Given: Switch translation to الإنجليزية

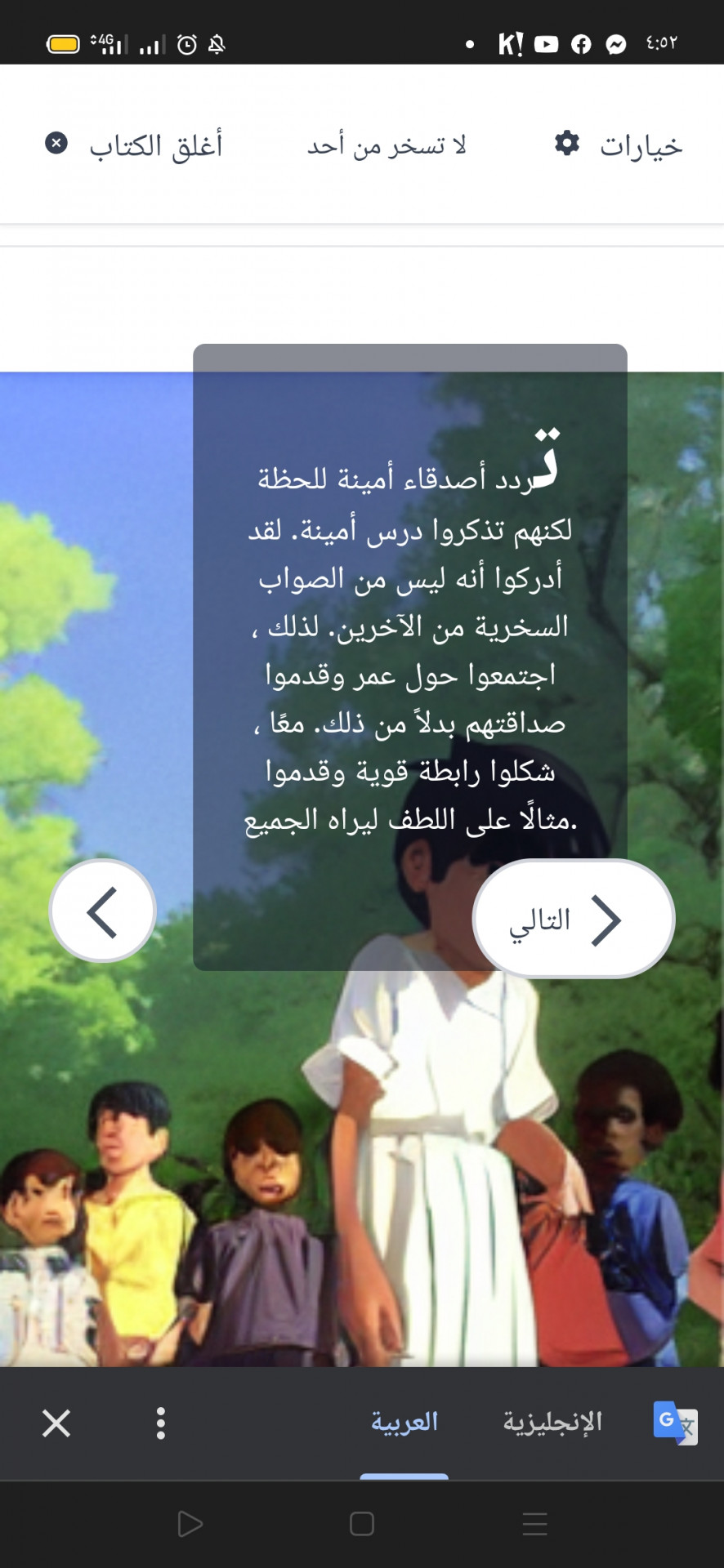Looking at the screenshot, I should [x=552, y=1422].
